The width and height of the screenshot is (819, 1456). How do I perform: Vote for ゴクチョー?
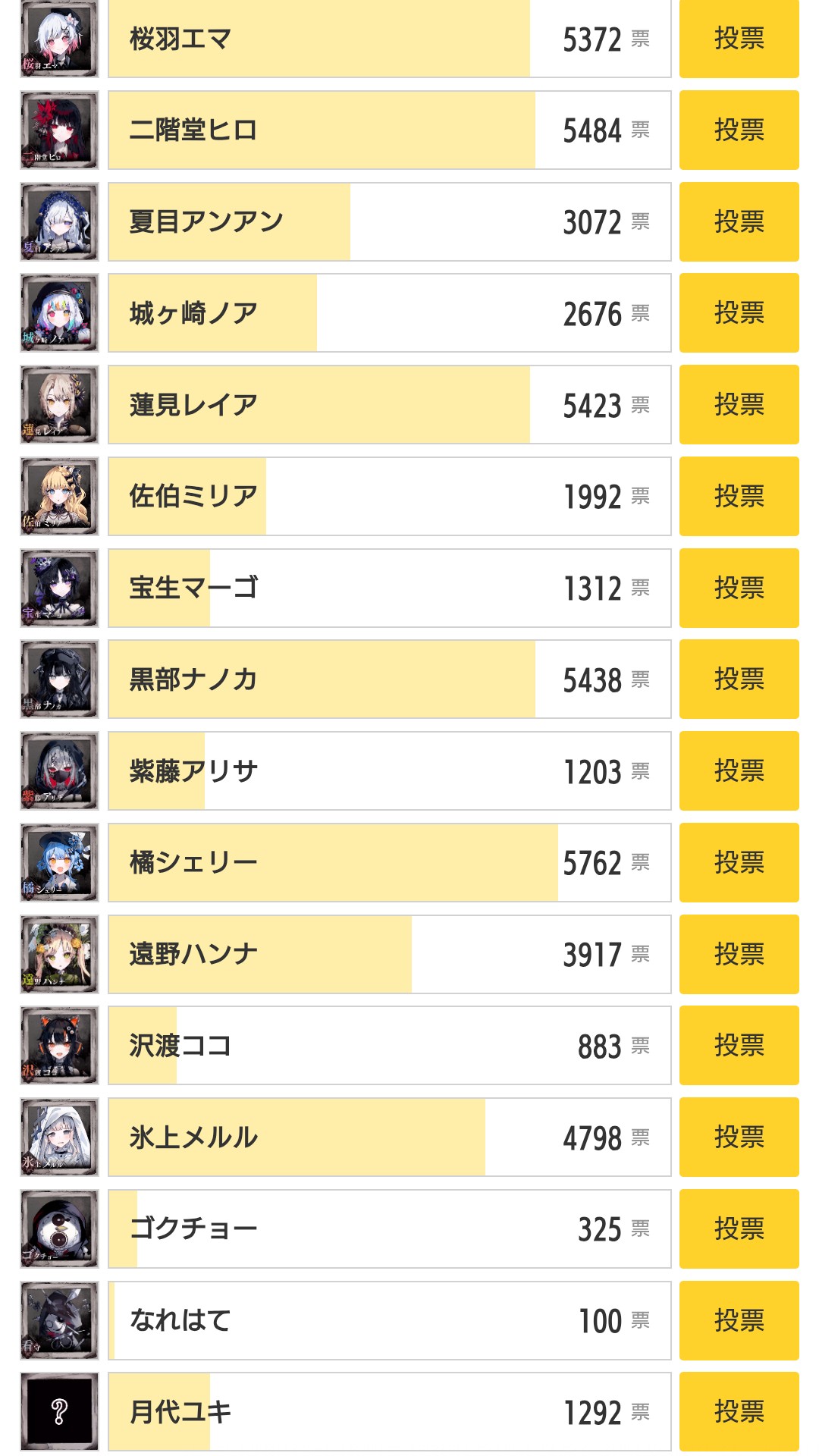739,1229
